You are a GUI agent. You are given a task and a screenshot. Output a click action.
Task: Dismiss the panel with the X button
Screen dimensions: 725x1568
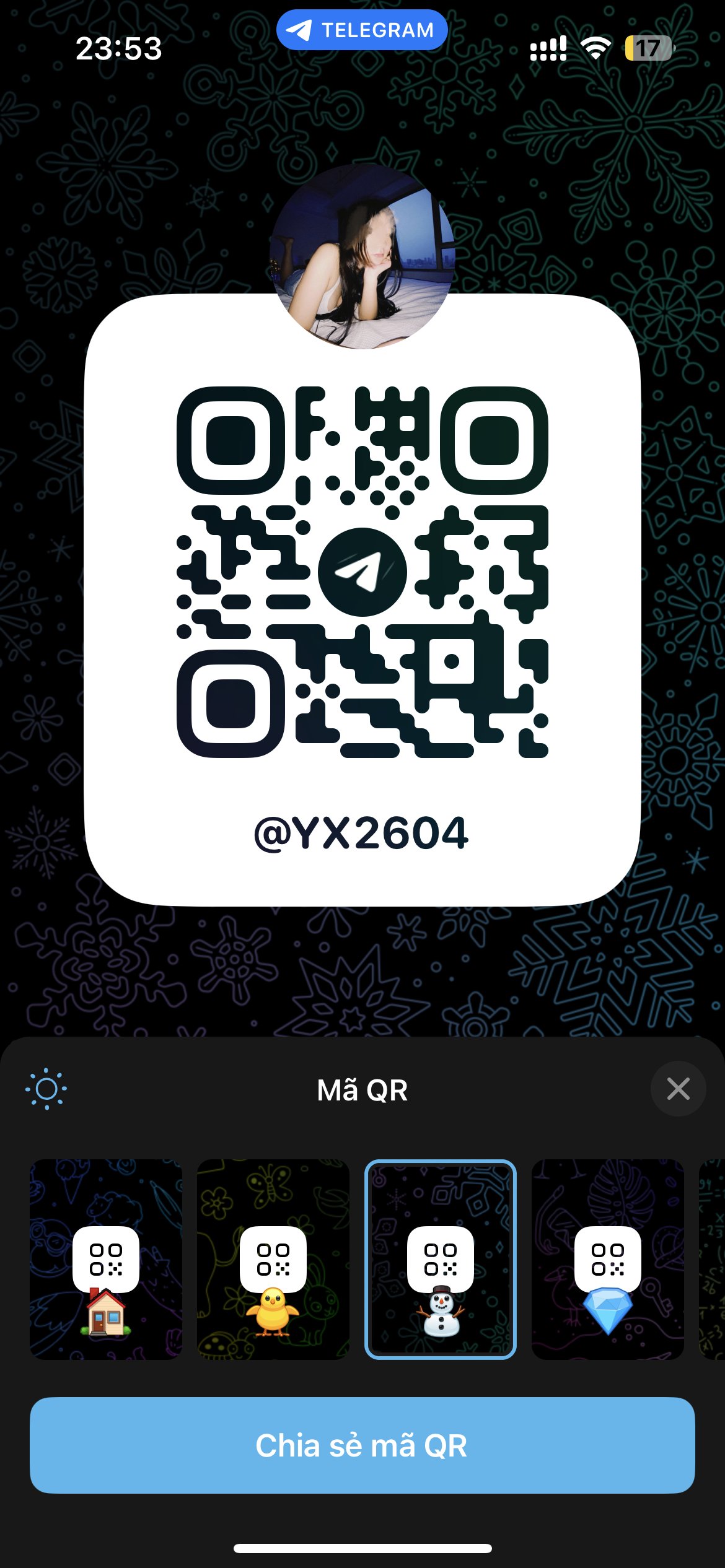point(678,1089)
